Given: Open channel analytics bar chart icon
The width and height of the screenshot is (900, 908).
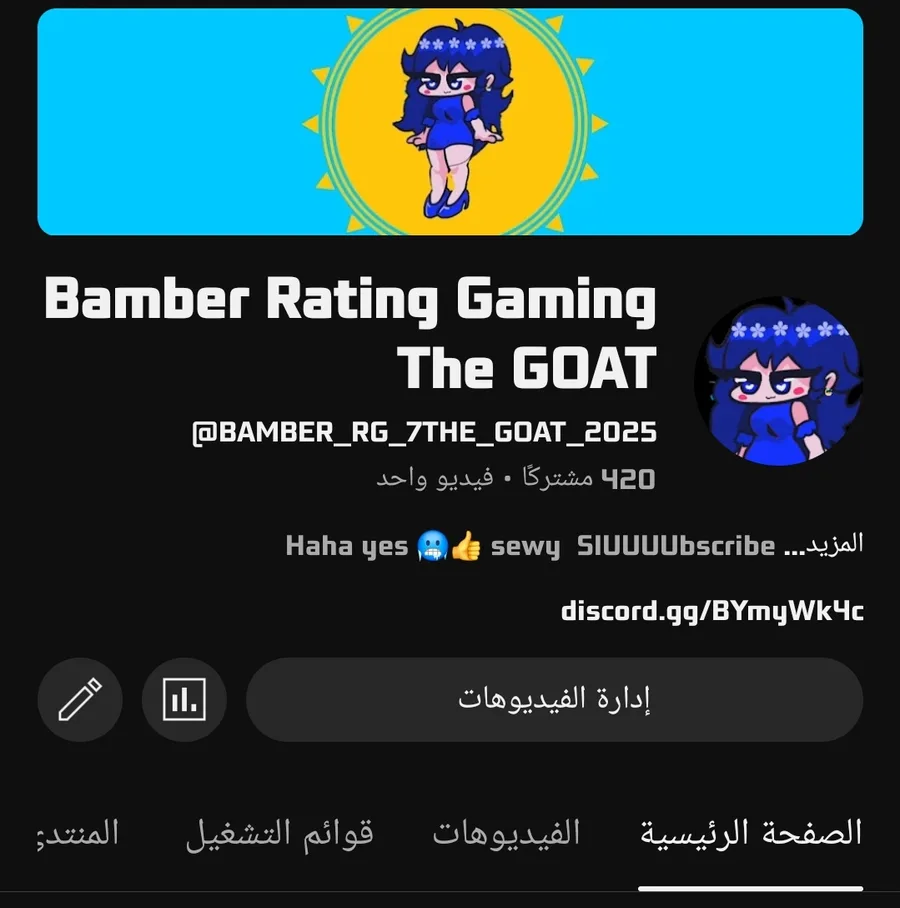Looking at the screenshot, I should pyautogui.click(x=185, y=699).
